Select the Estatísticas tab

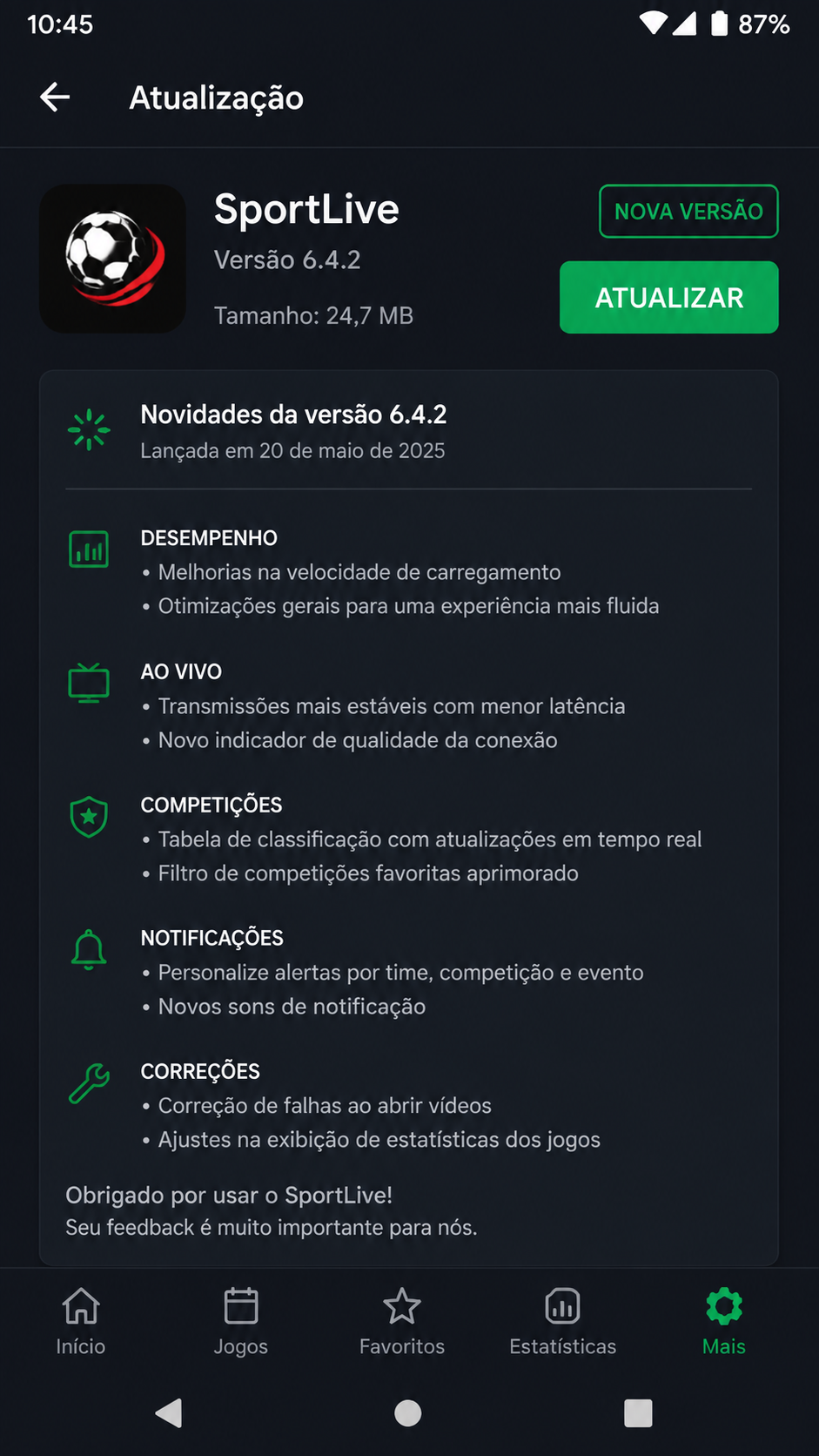(563, 1322)
